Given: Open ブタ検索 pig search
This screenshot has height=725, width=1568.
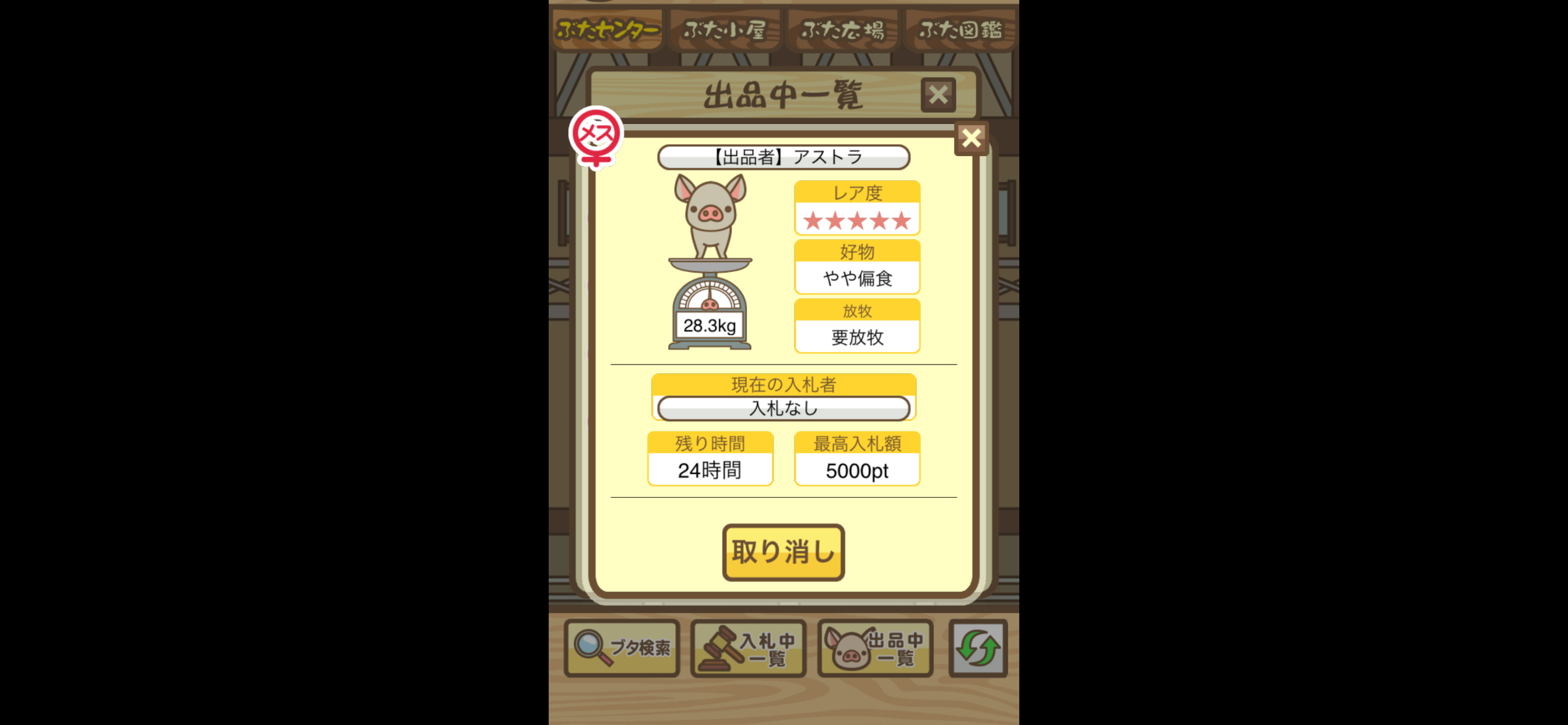Looking at the screenshot, I should (x=622, y=648).
